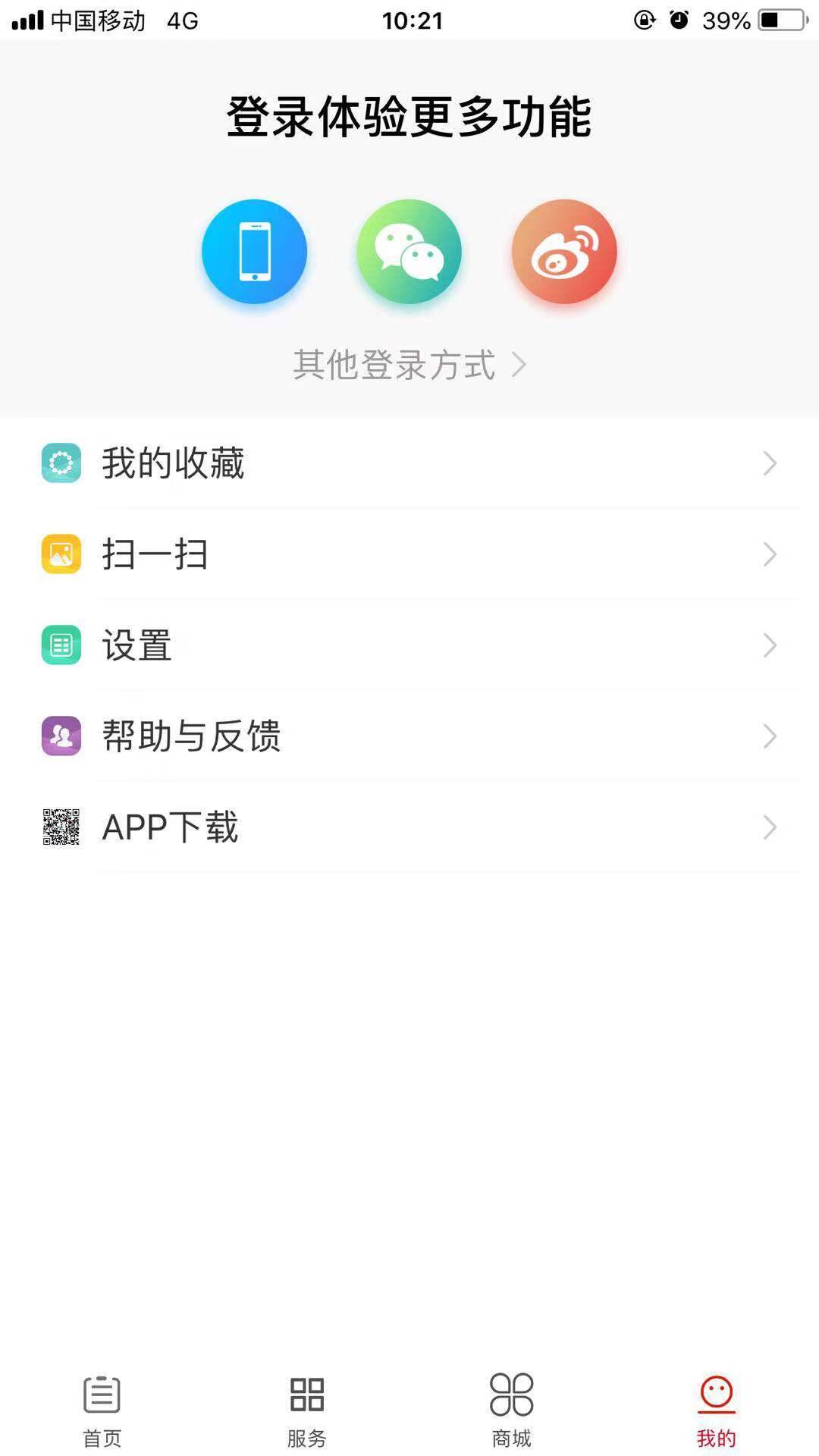Expand the 设置 row chevron

pyautogui.click(x=770, y=645)
